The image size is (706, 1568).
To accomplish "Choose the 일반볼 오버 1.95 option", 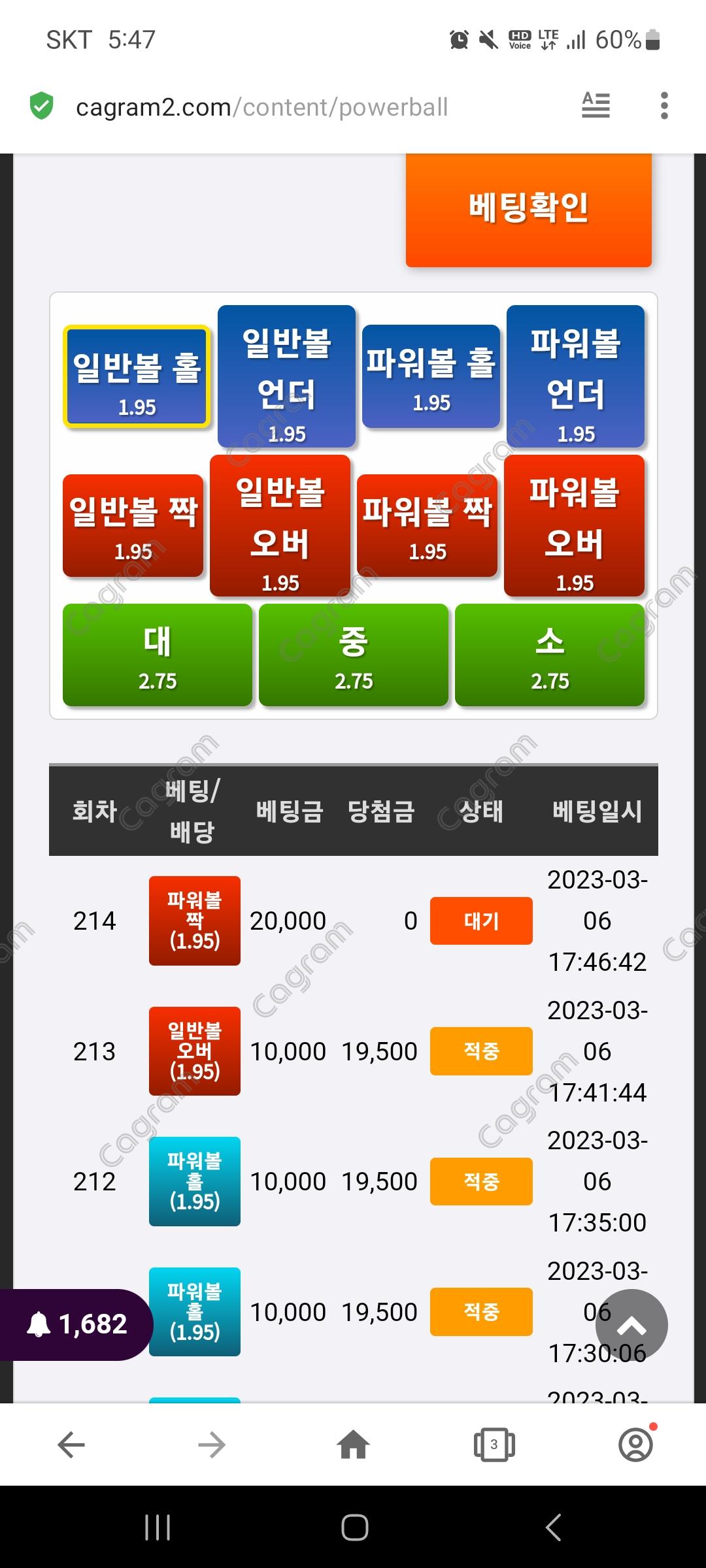I will (280, 526).
